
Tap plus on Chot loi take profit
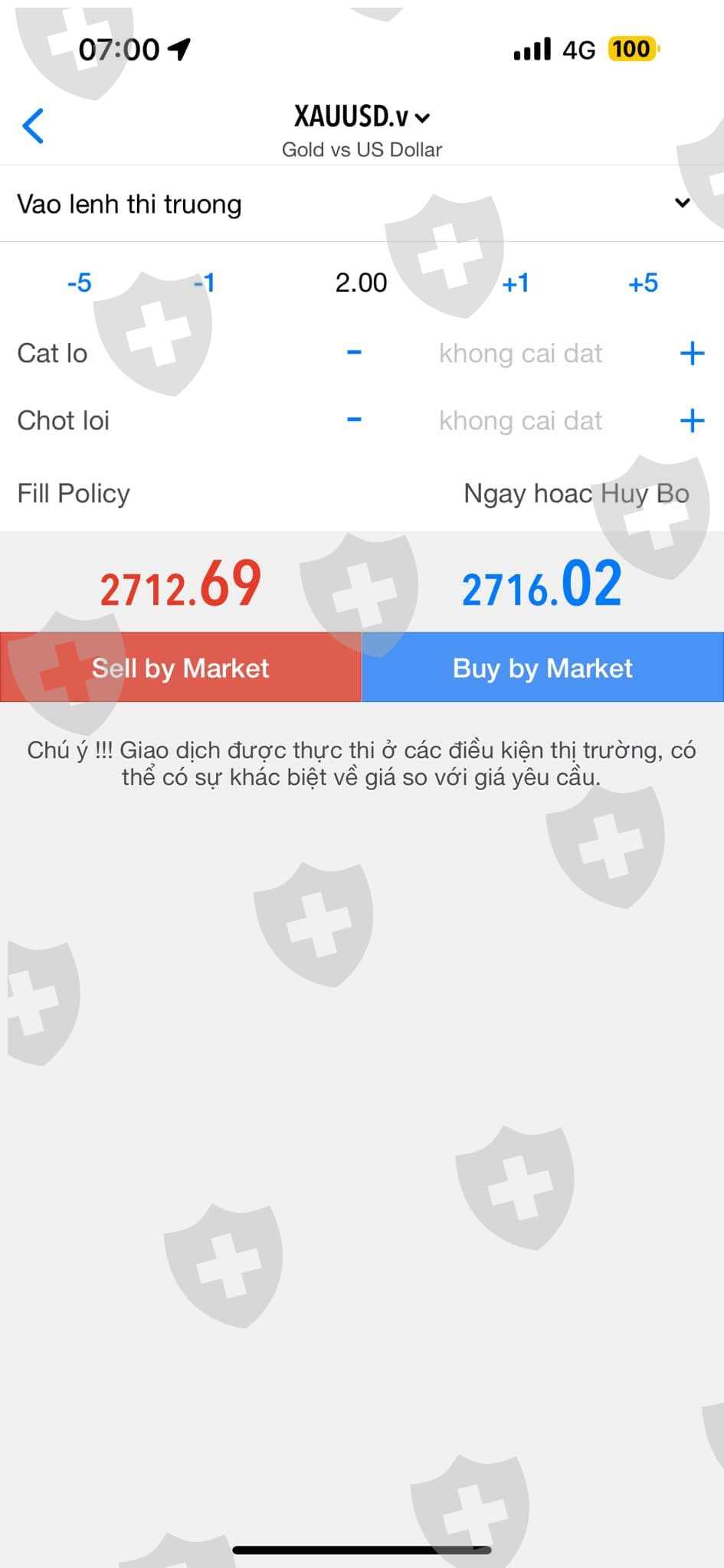(x=692, y=420)
